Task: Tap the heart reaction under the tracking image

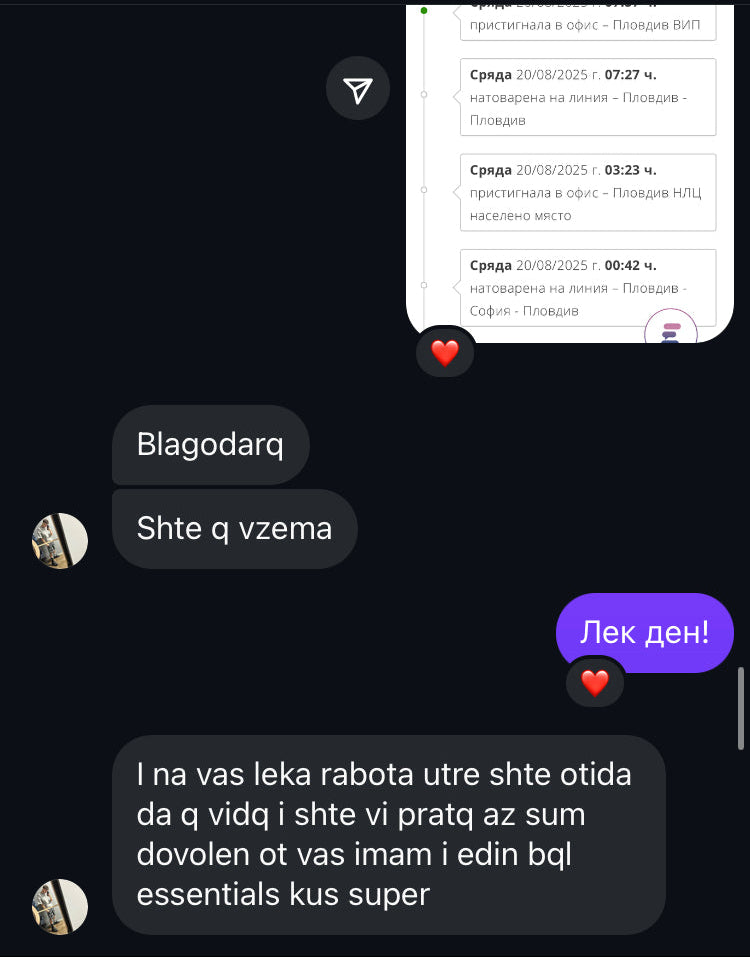Action: pos(445,352)
